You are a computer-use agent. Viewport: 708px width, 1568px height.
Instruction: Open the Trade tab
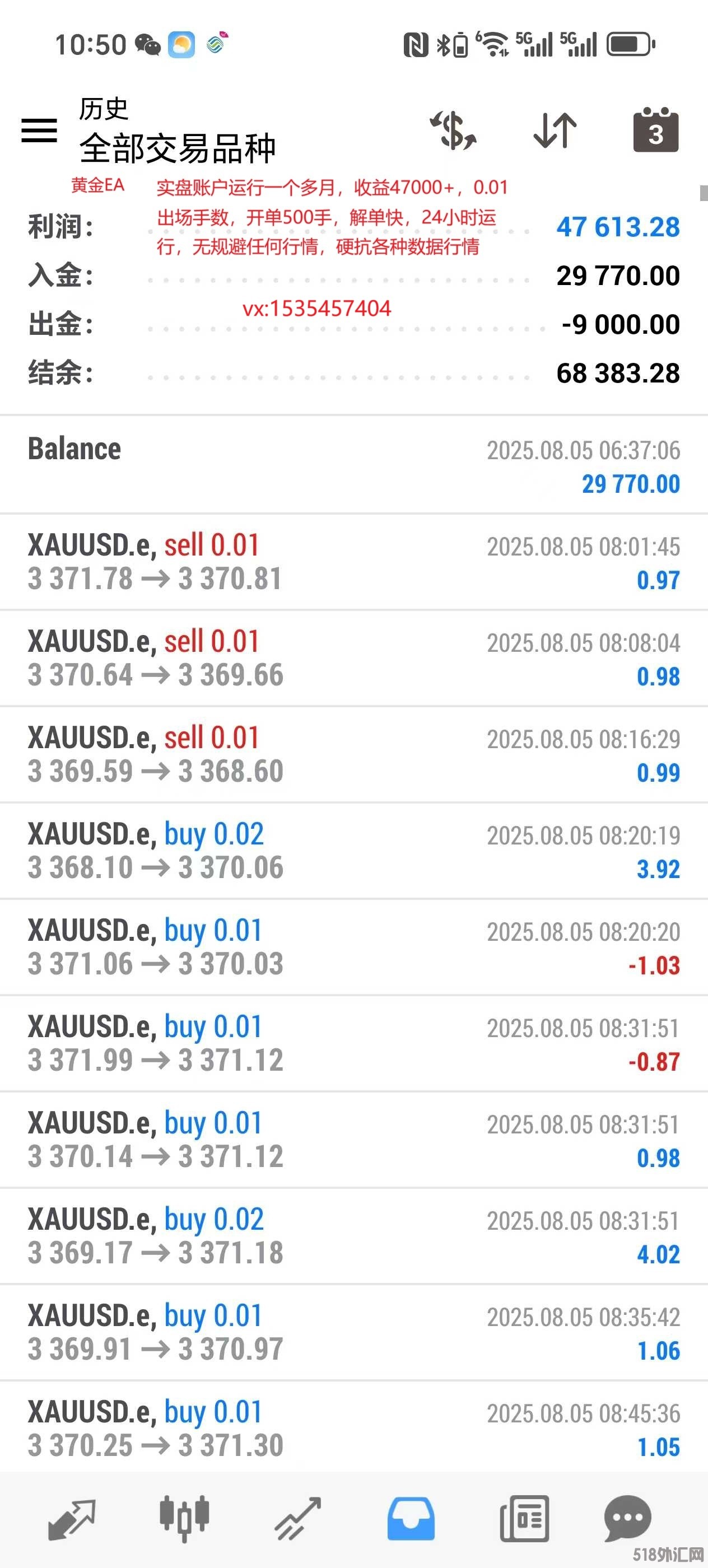point(297,1520)
